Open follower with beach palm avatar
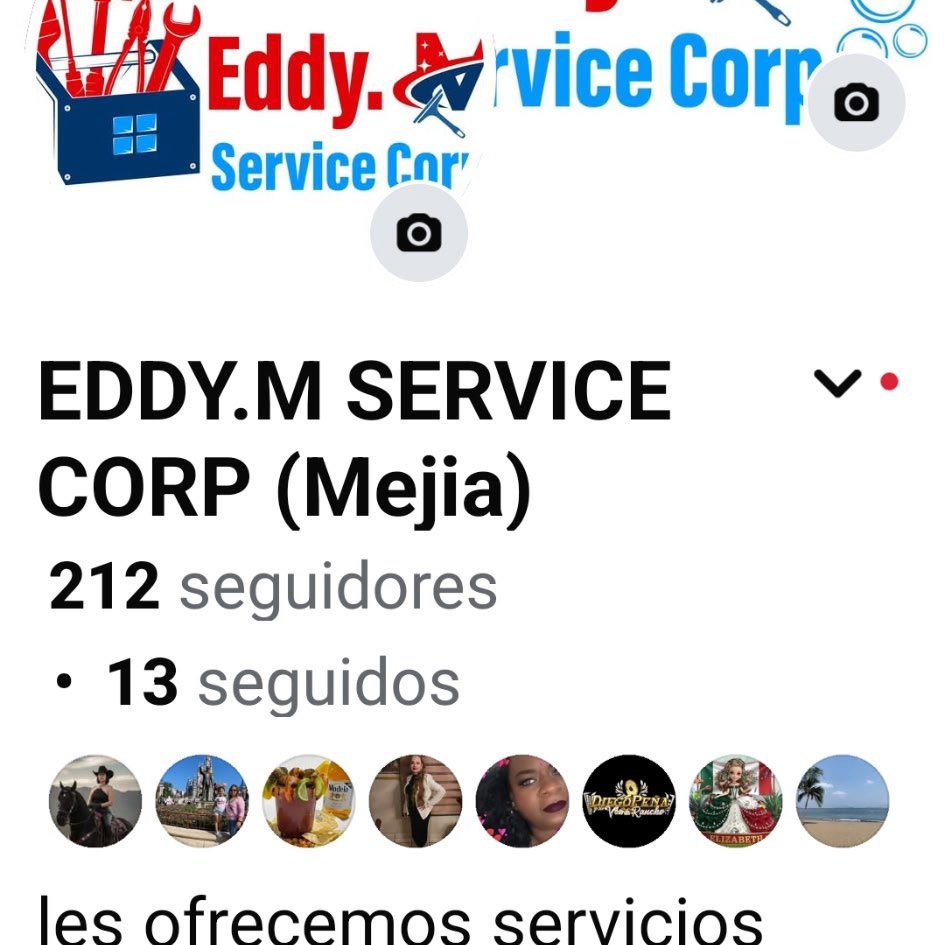 [842, 800]
